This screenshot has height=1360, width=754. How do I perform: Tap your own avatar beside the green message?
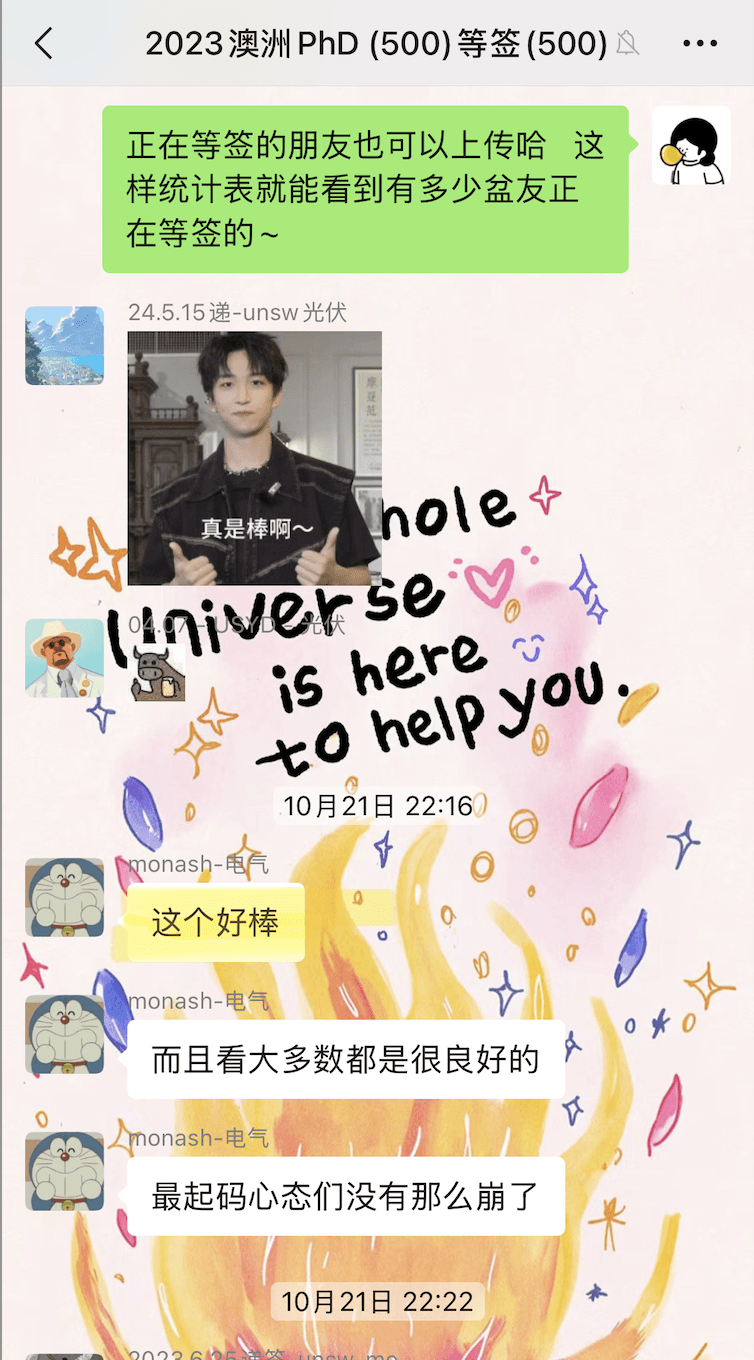tap(690, 146)
